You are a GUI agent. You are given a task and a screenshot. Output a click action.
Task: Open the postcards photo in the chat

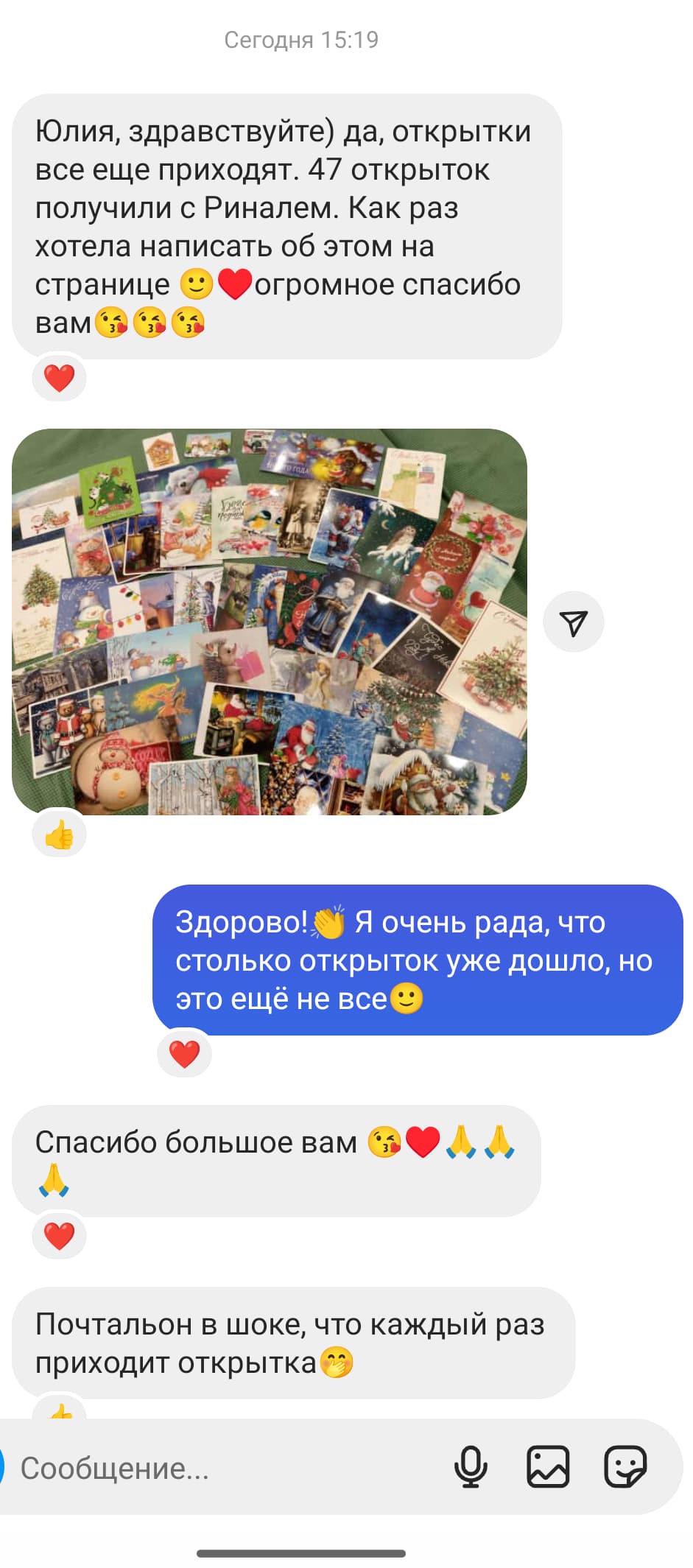point(269,621)
